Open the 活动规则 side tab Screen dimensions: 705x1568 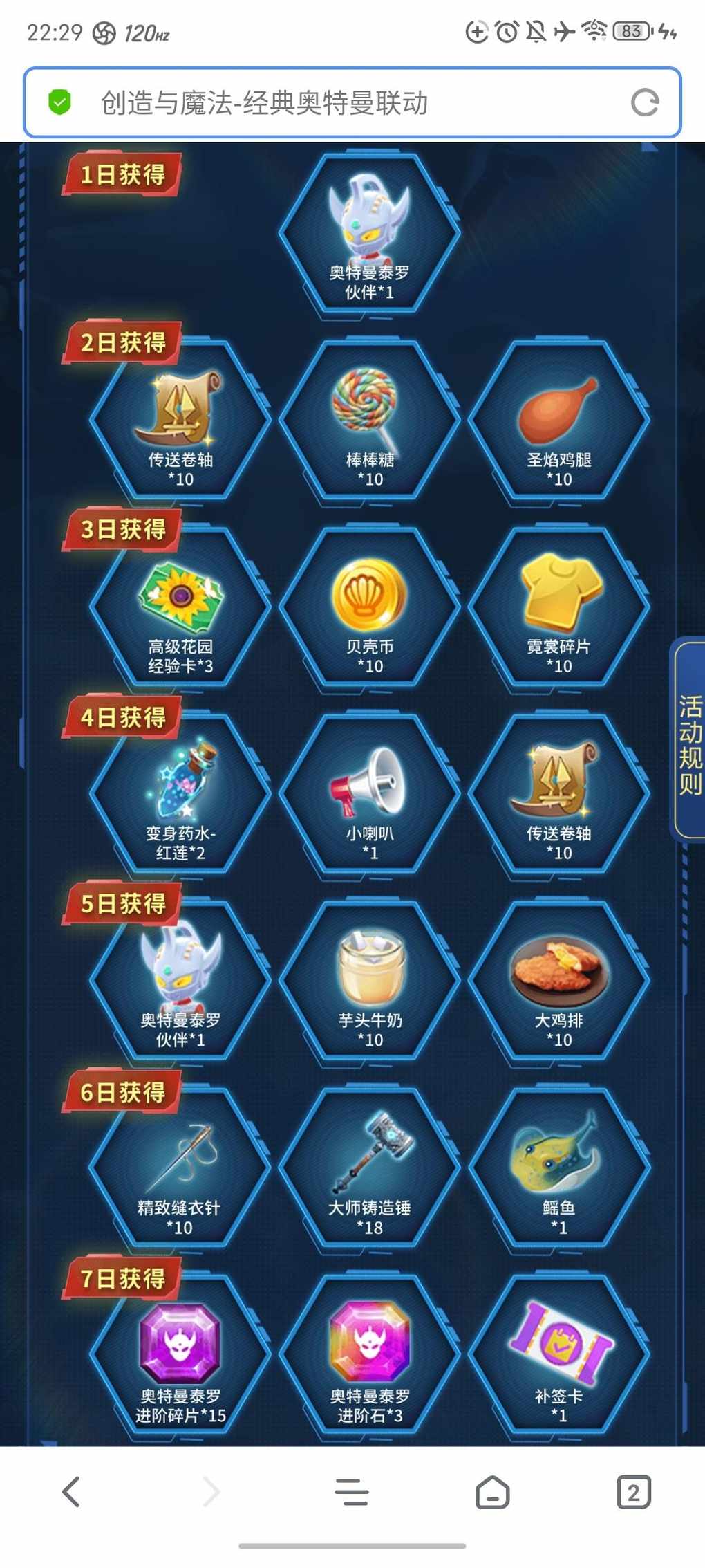coord(689,740)
